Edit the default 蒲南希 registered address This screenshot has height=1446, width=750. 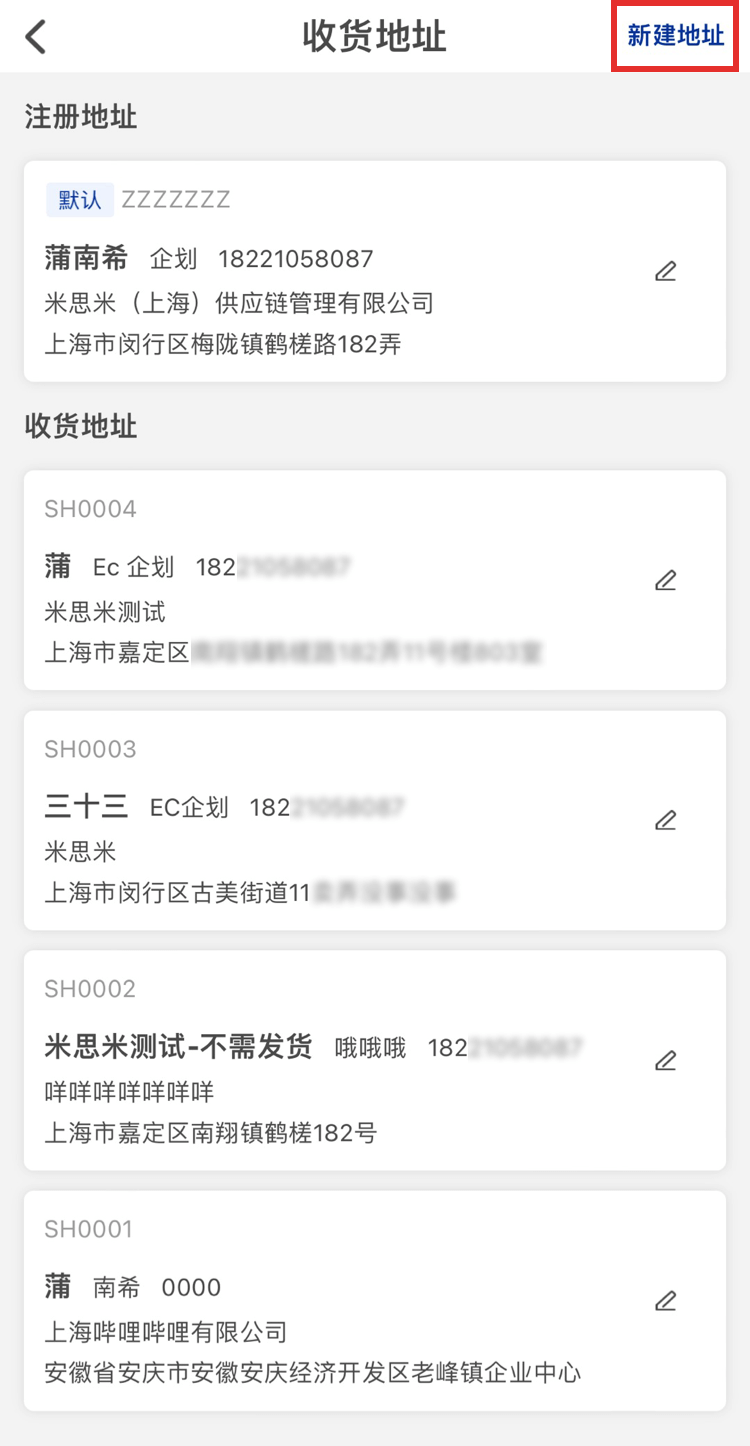tap(665, 271)
